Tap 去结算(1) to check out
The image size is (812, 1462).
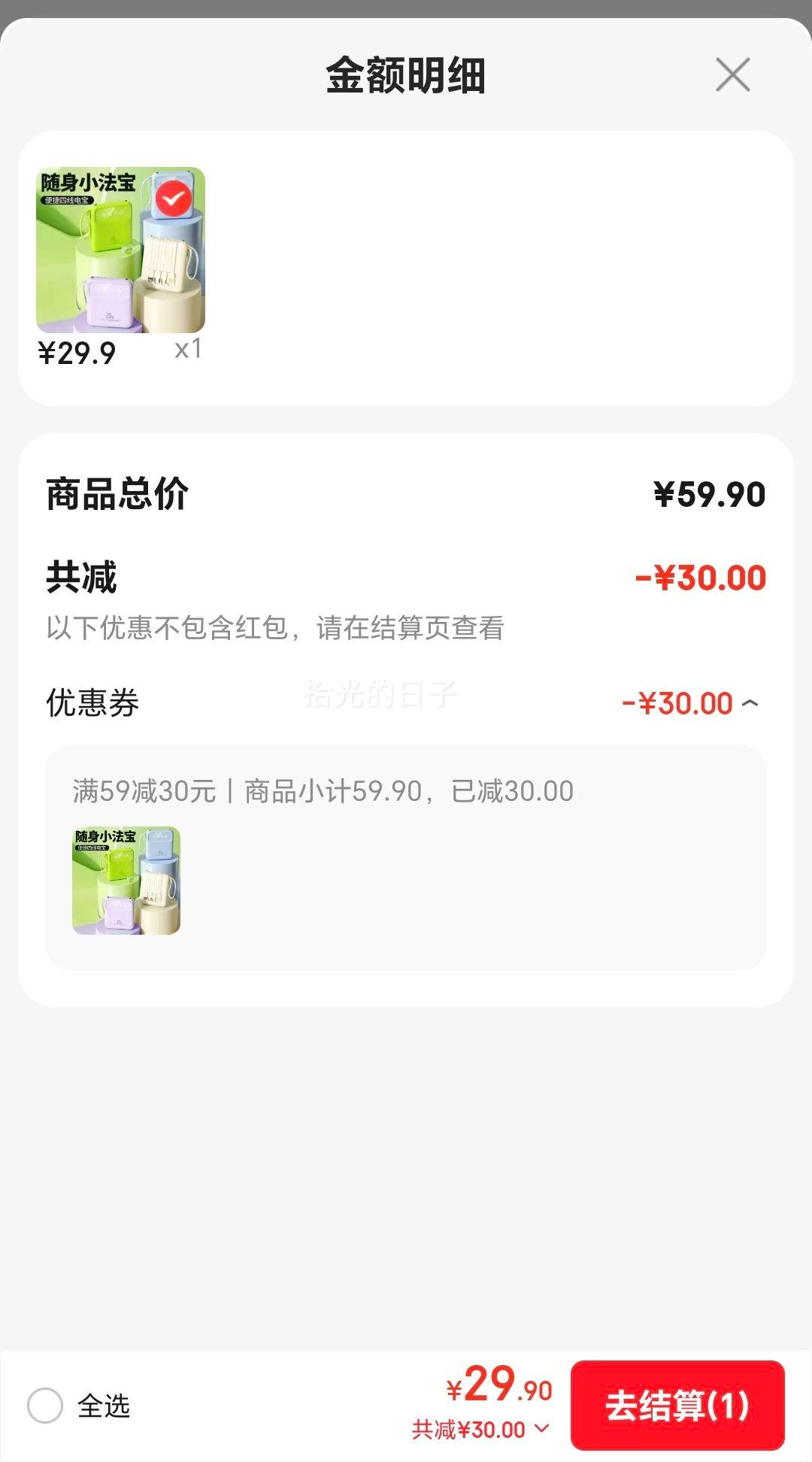click(677, 1406)
